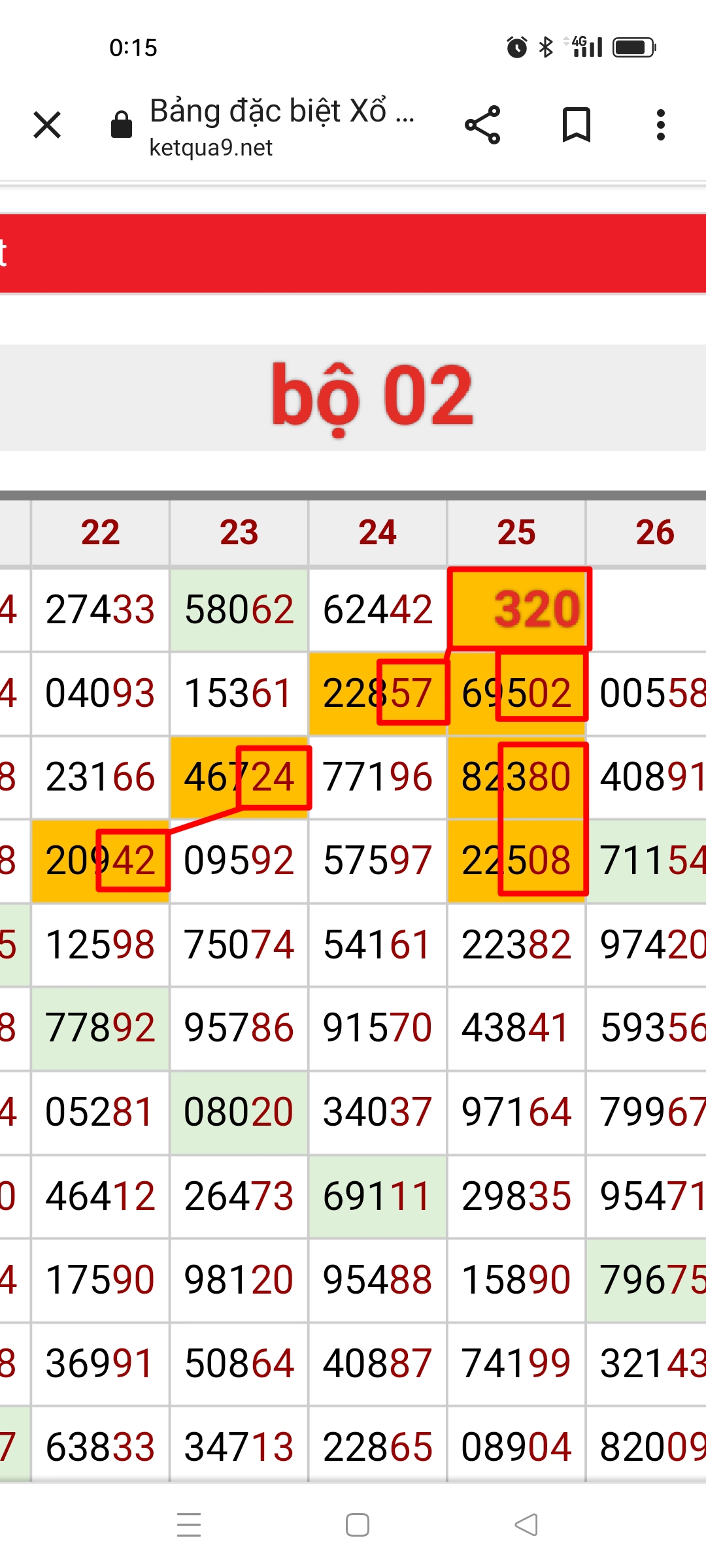Open the three-dot overflow menu

point(661,125)
